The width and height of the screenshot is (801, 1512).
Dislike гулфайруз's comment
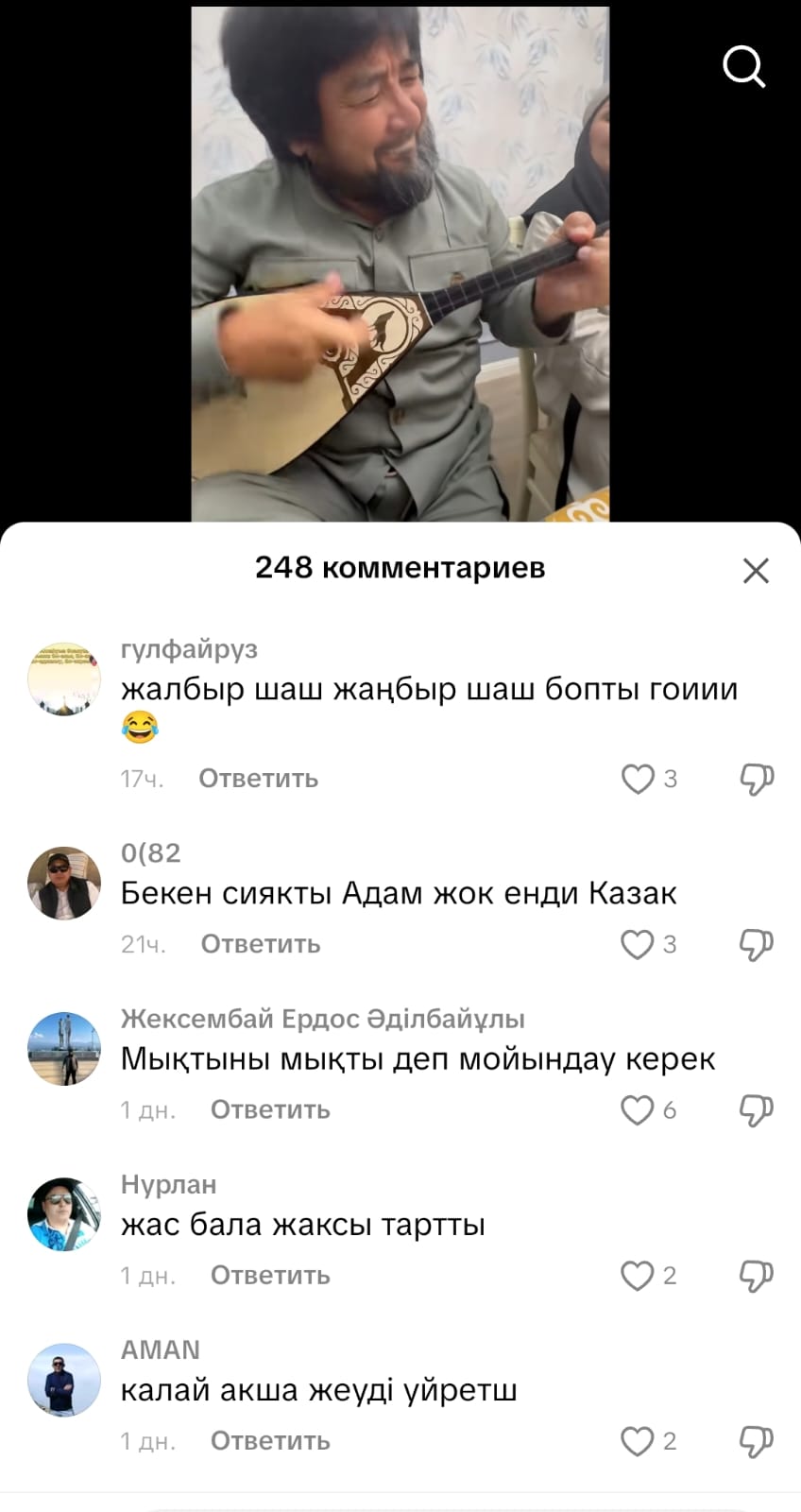756,779
